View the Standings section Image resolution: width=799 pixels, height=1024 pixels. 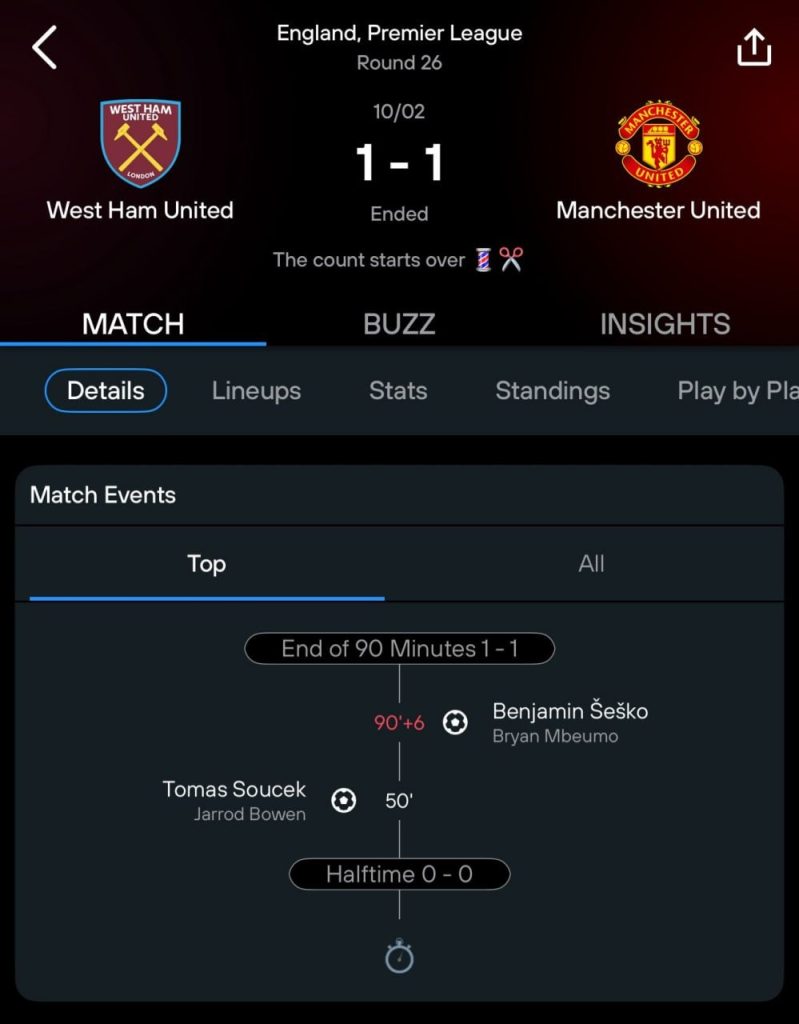pyautogui.click(x=552, y=391)
